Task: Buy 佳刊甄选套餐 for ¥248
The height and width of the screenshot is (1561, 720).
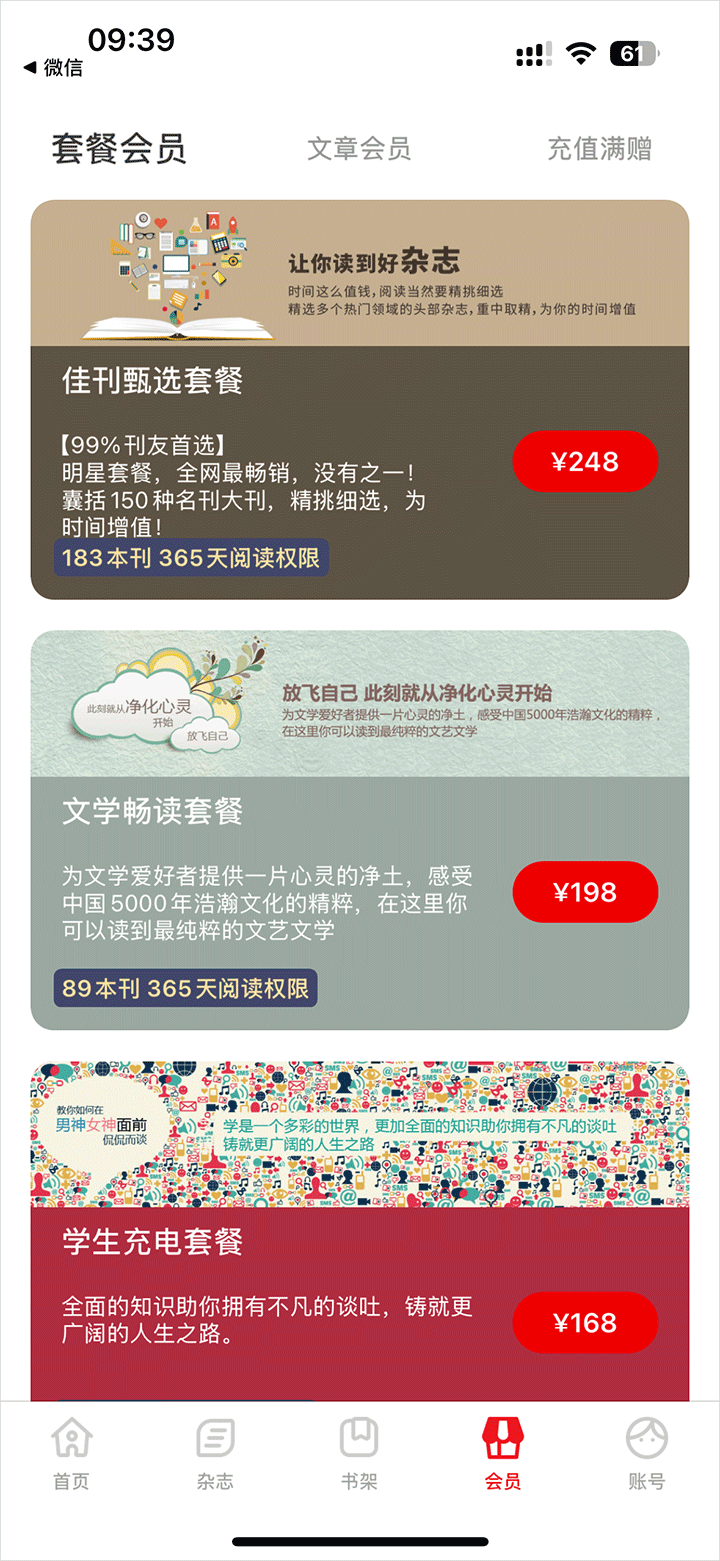Action: pyautogui.click(x=585, y=462)
